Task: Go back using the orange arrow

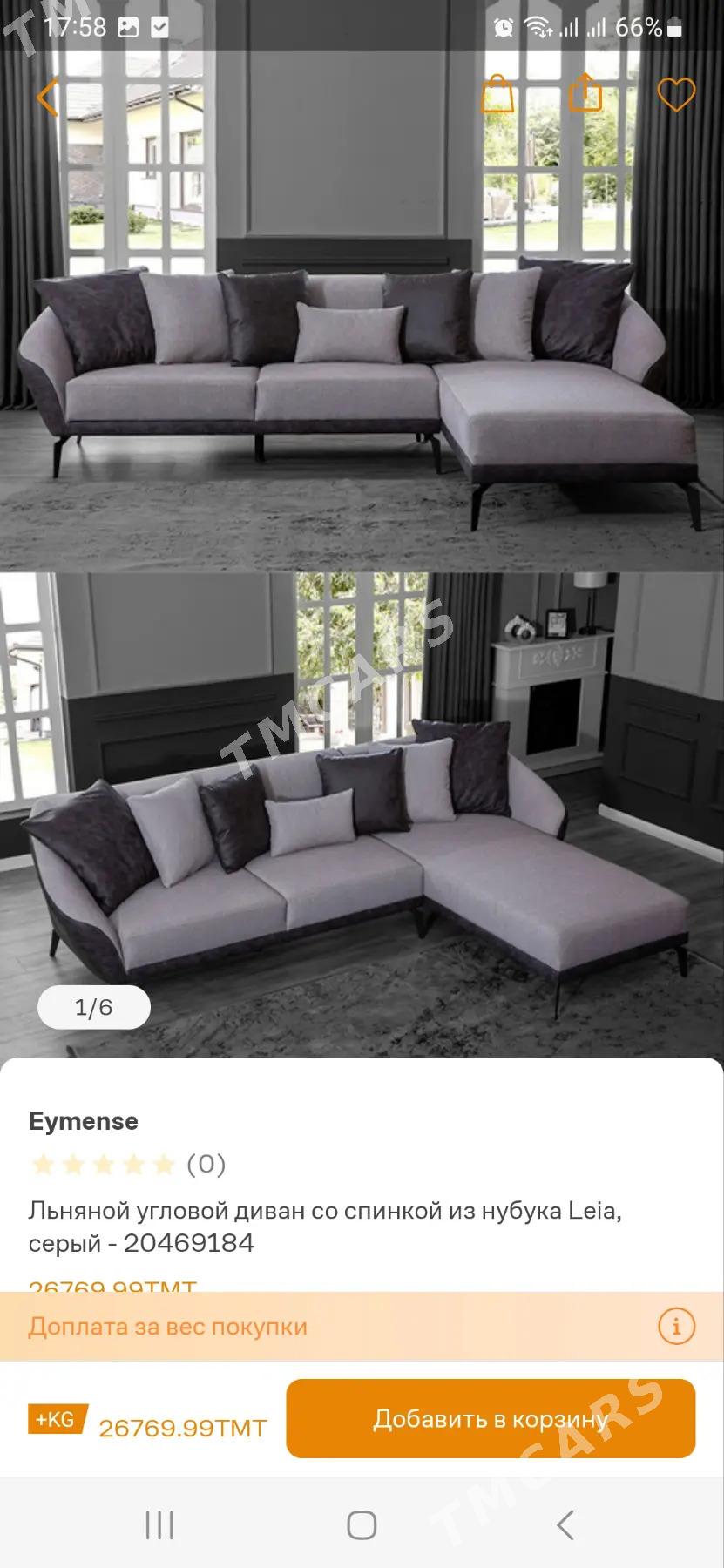Action: tap(47, 96)
